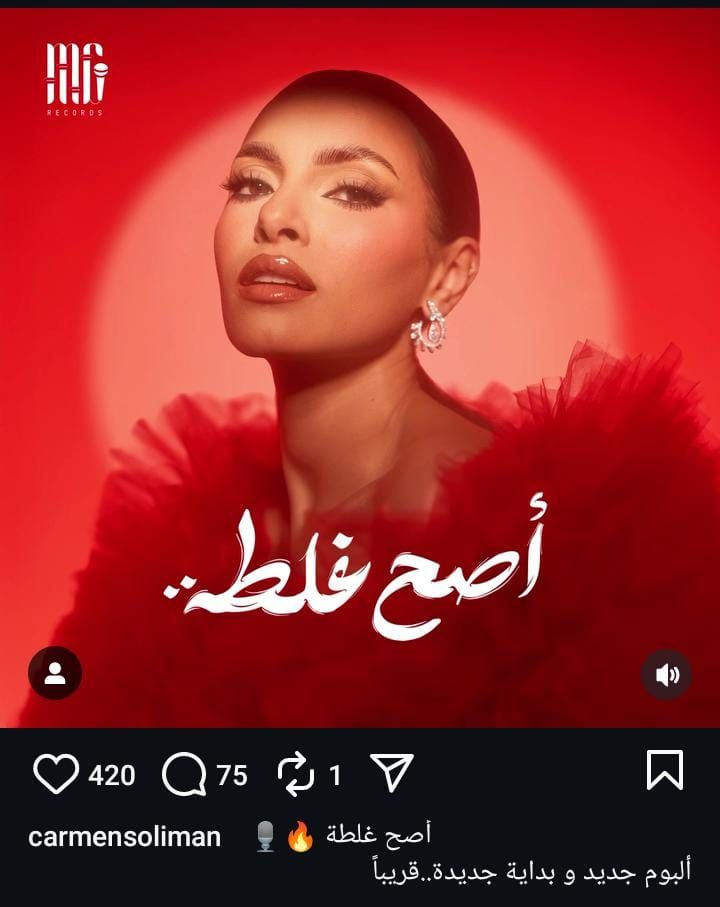This screenshot has height=907, width=720.
Task: View tagged accounts via the person icon
Action: 54,671
